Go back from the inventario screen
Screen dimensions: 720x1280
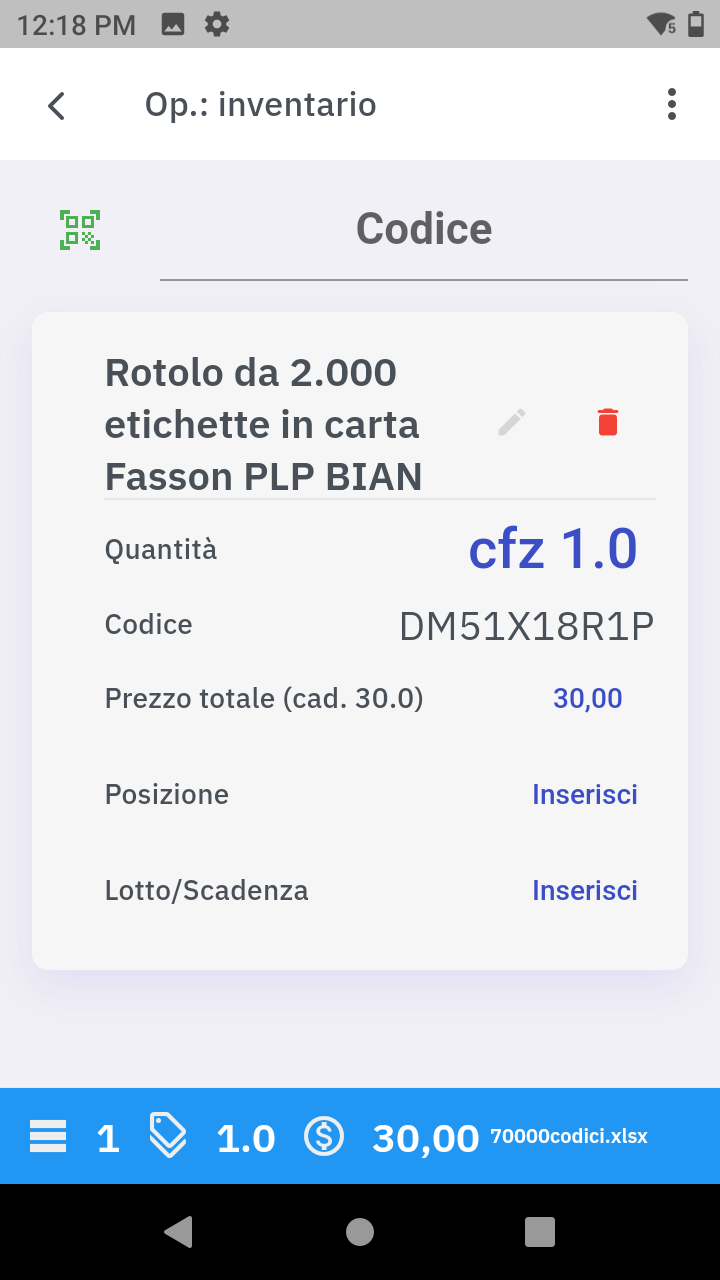(57, 105)
